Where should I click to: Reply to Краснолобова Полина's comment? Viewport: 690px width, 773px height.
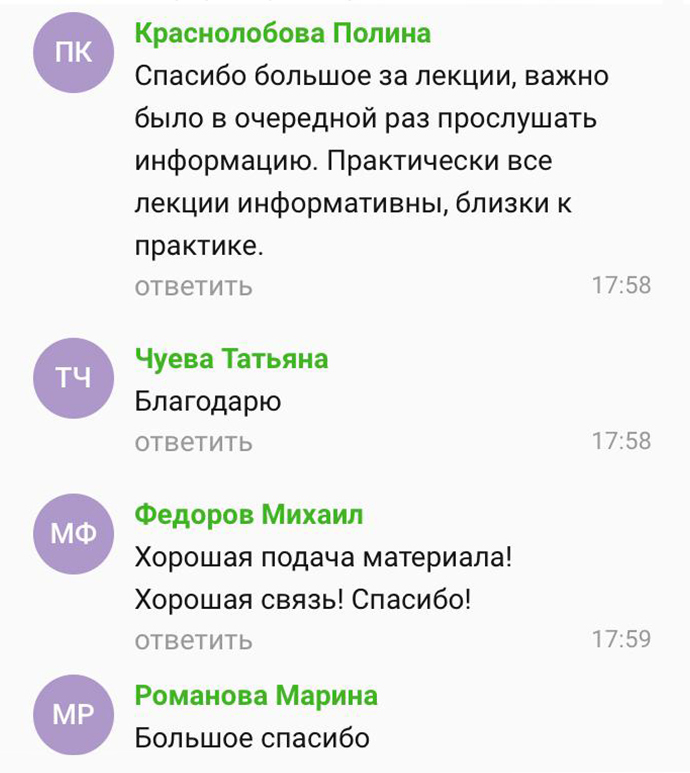point(193,287)
